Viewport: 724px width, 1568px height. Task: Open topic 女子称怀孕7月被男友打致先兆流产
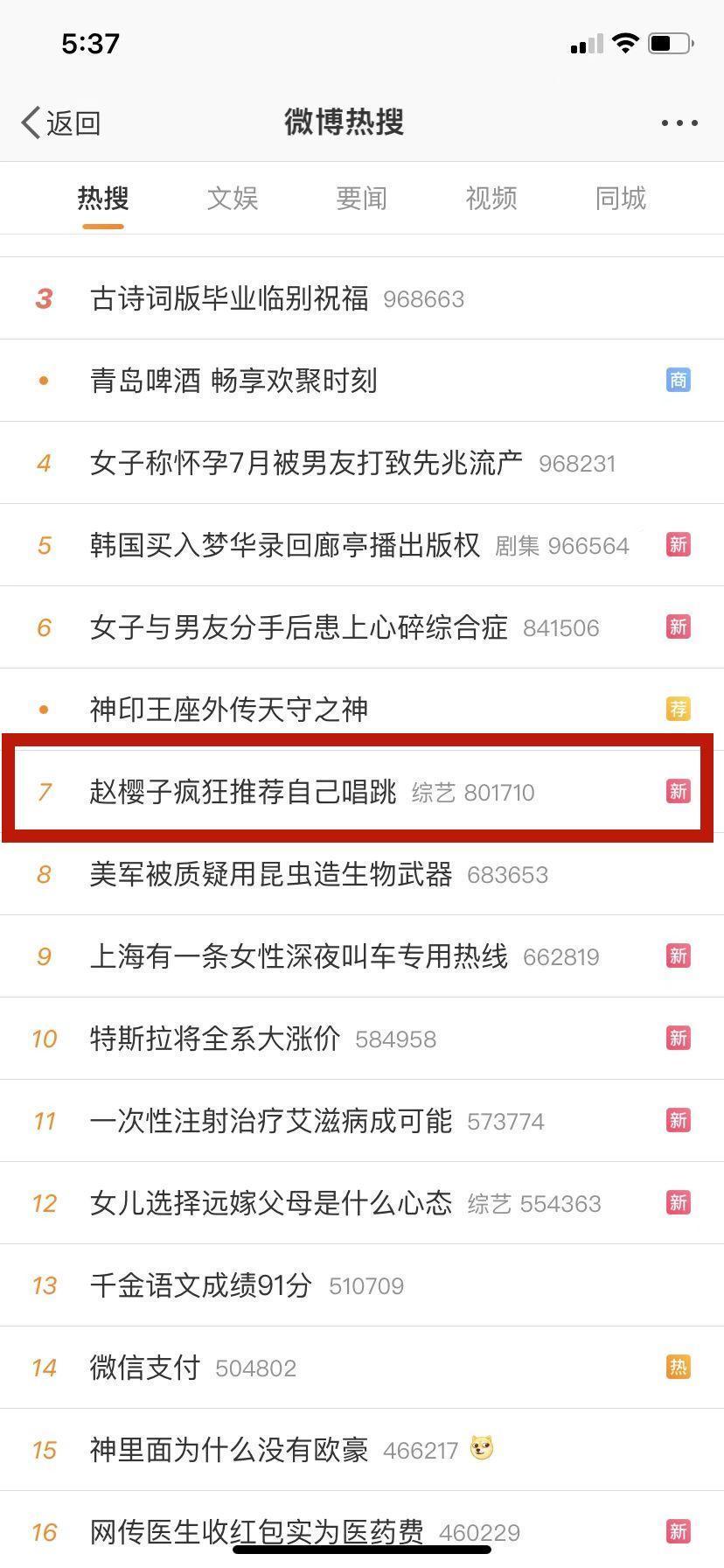tap(306, 463)
